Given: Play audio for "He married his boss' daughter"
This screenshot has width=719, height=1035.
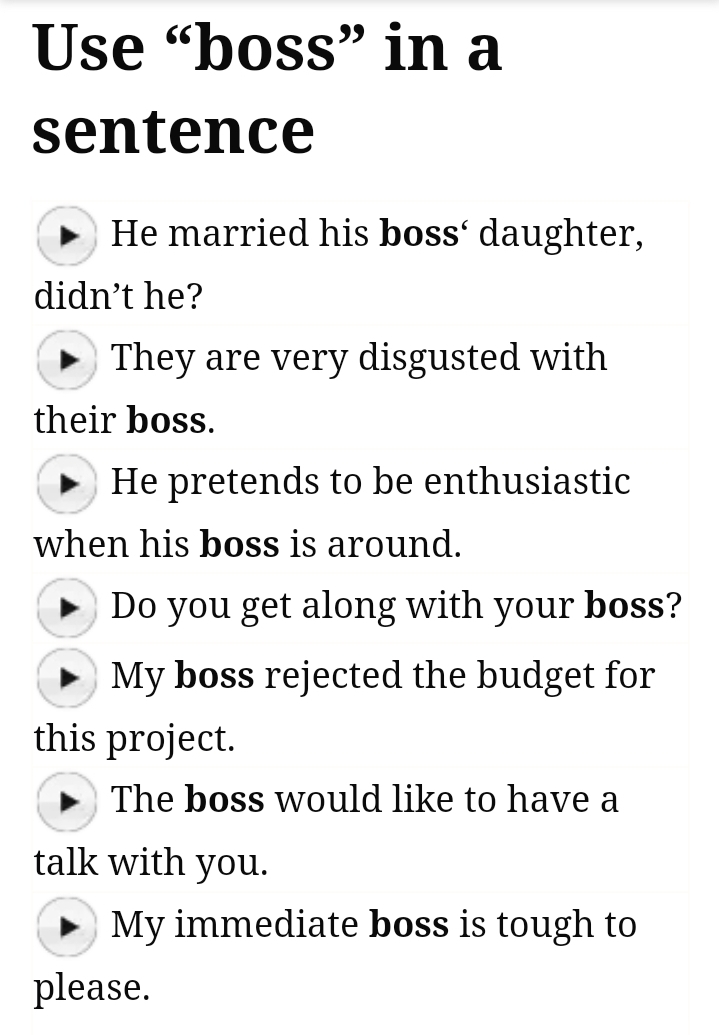Looking at the screenshot, I should 66,235.
